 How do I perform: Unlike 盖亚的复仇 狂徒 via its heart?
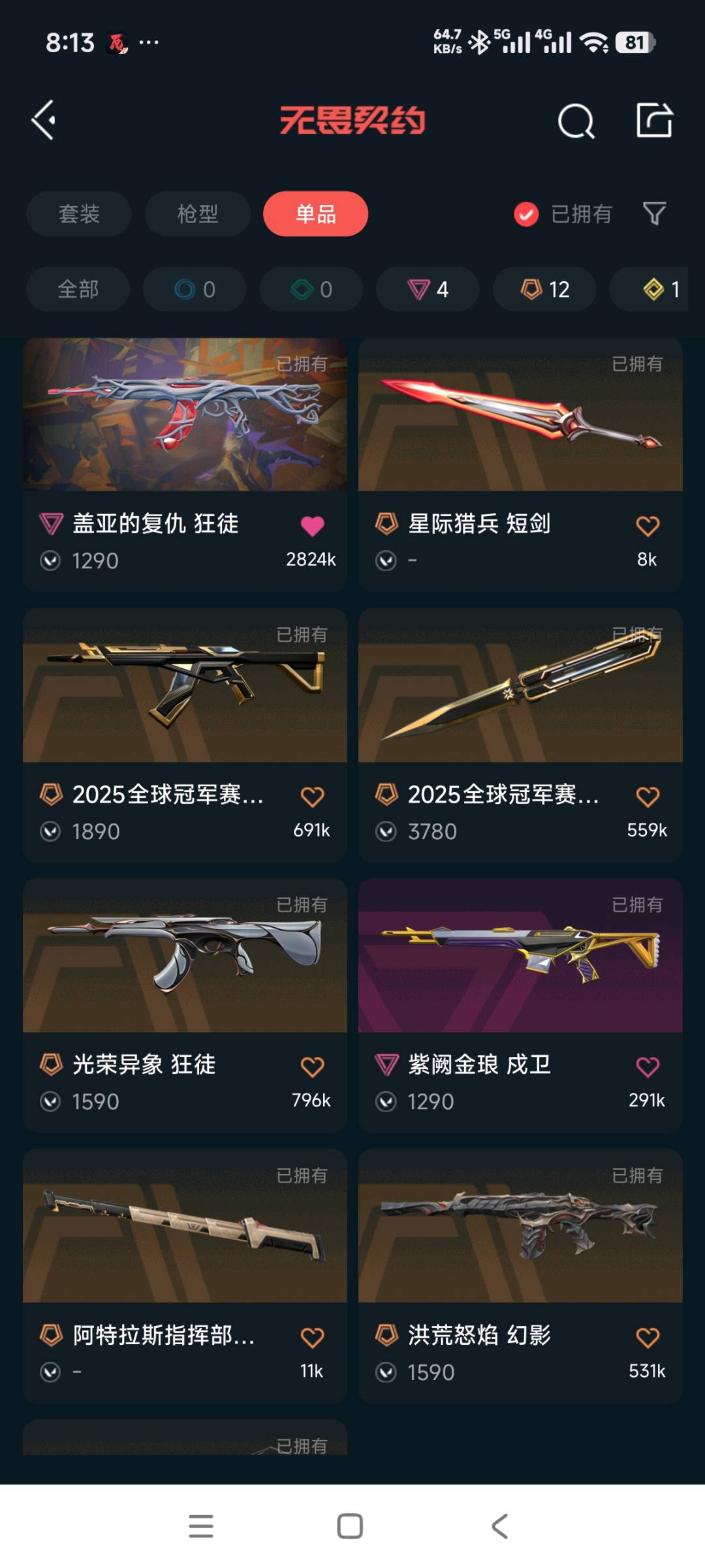click(x=312, y=526)
